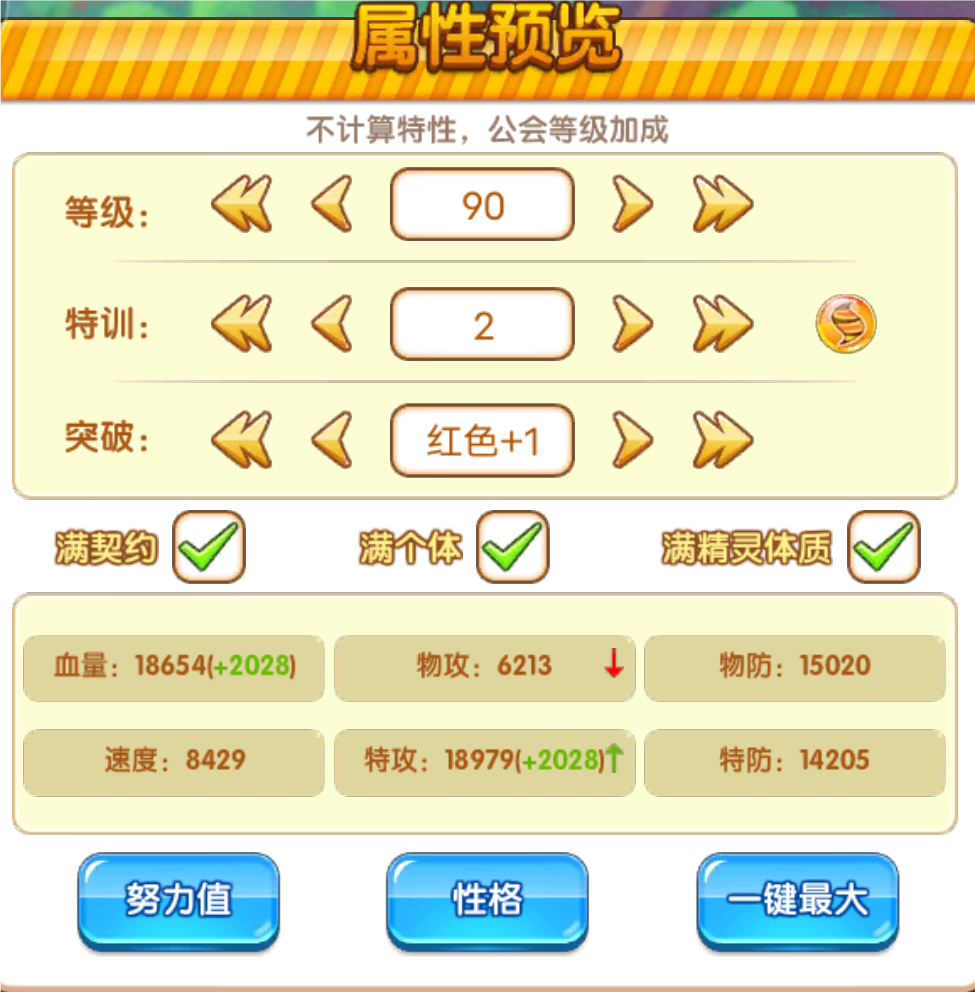This screenshot has height=992, width=975.
Task: Set 突破 to highest with double-right arrow
Action: [722, 440]
